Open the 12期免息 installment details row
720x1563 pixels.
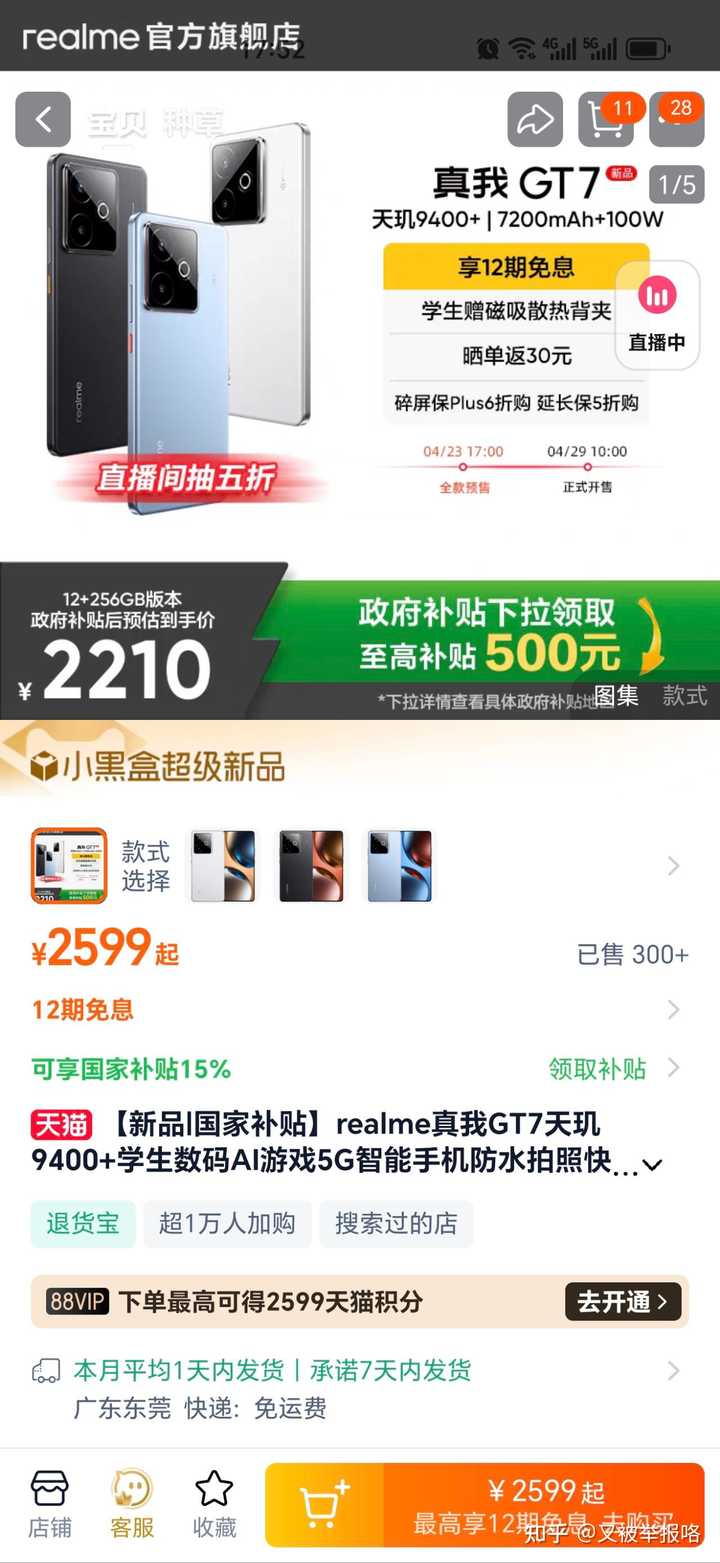click(x=360, y=1010)
